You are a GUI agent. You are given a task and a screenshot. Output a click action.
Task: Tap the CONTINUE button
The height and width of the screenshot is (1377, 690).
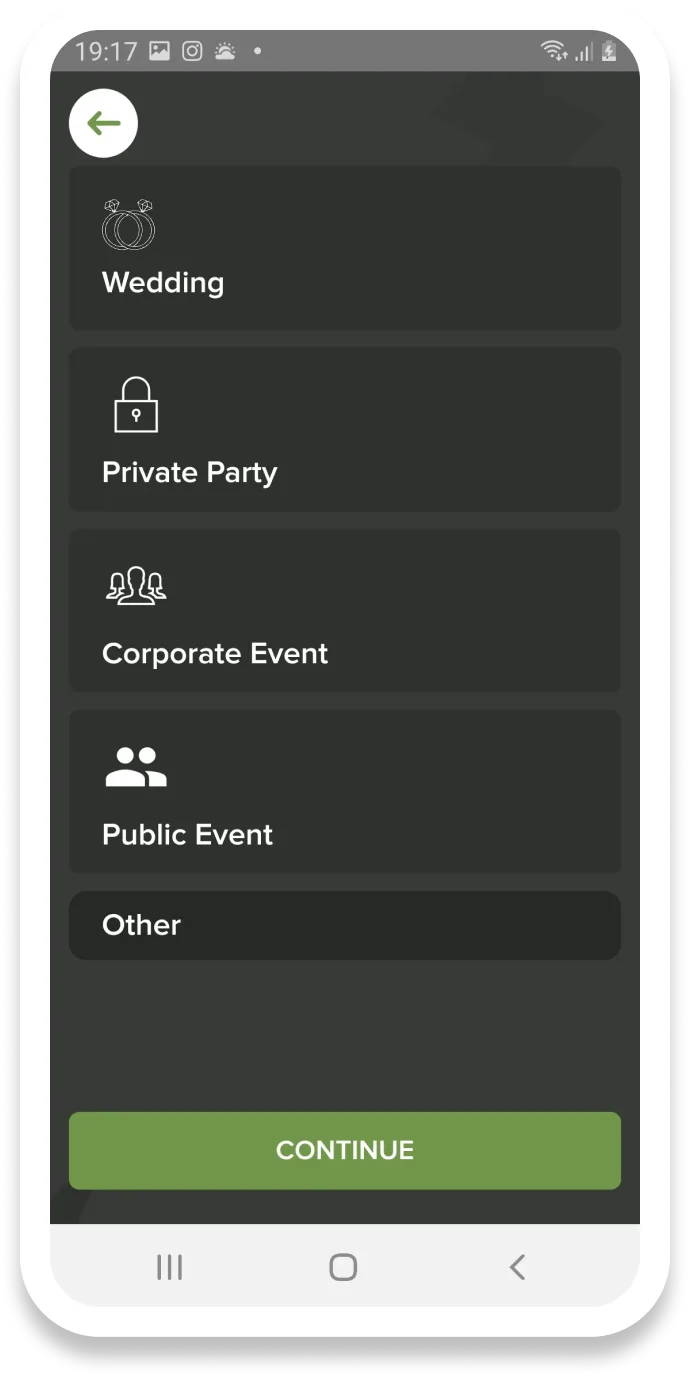coord(344,1150)
